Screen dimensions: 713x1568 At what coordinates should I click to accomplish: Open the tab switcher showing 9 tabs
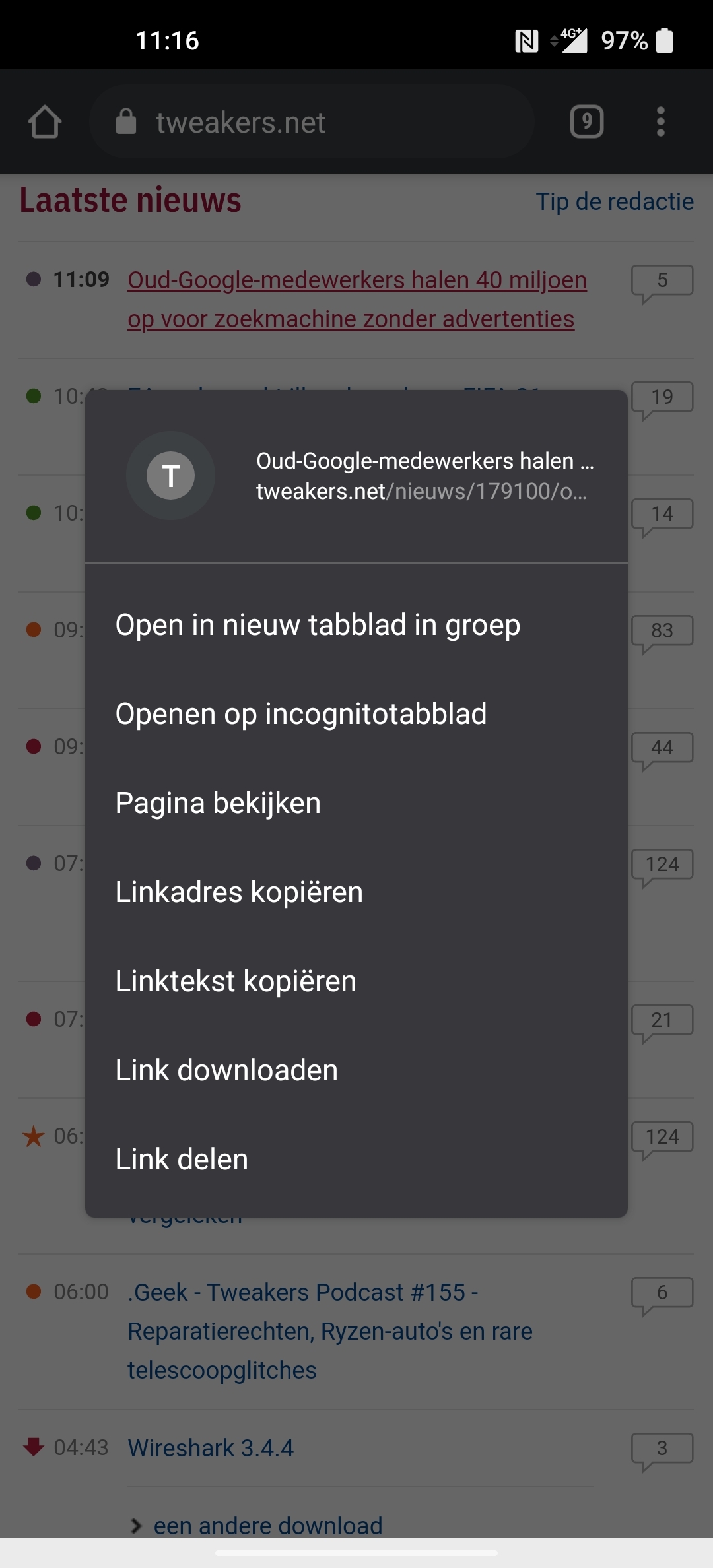(586, 121)
